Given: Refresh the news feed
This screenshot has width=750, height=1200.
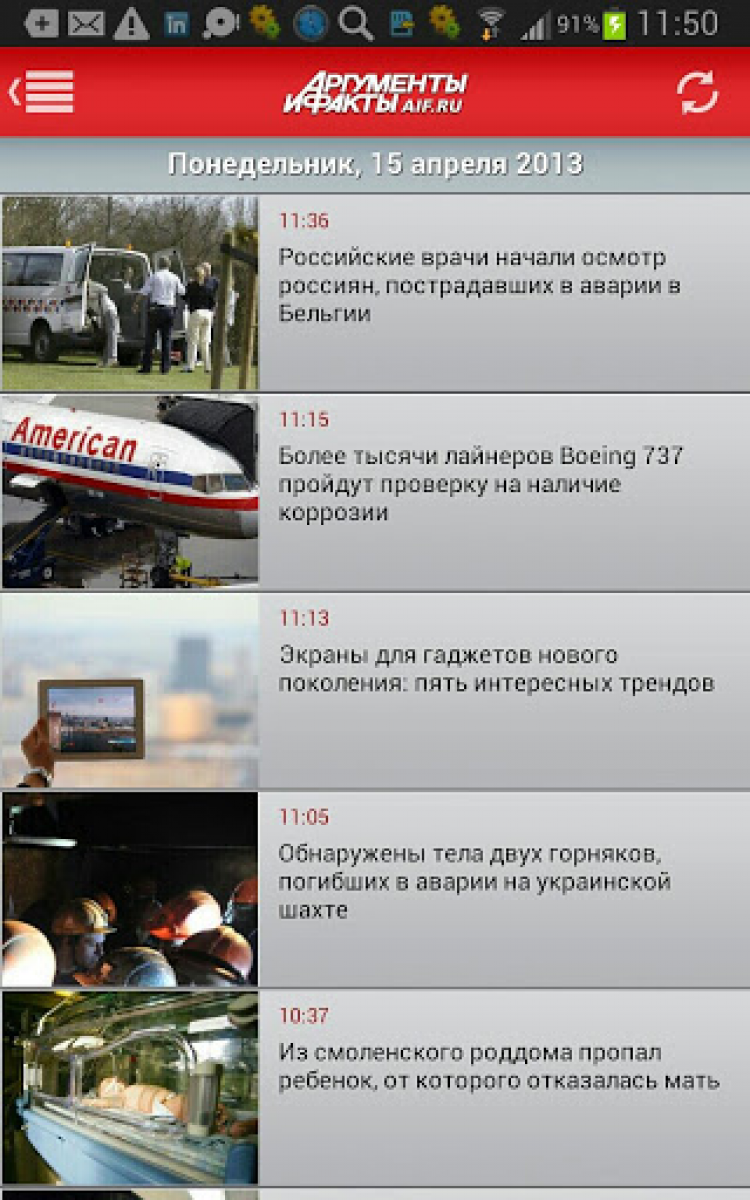Looking at the screenshot, I should click(x=697, y=92).
